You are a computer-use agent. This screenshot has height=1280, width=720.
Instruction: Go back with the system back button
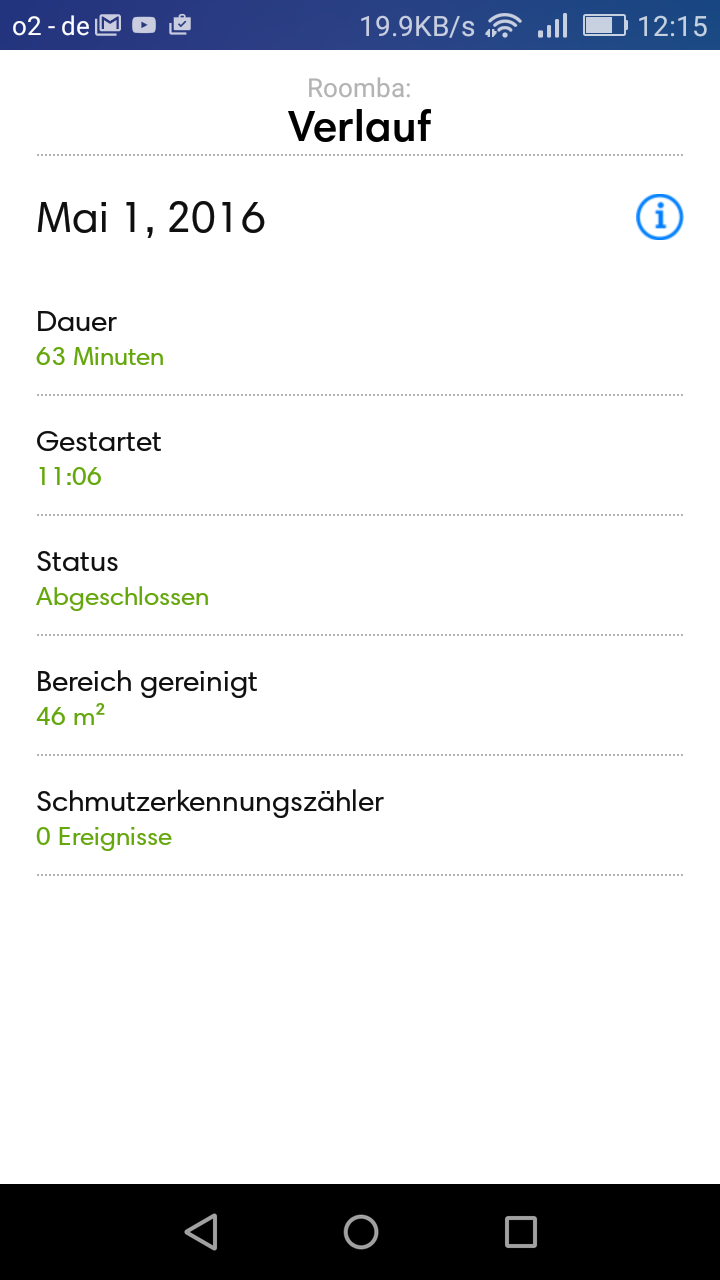[x=201, y=1231]
